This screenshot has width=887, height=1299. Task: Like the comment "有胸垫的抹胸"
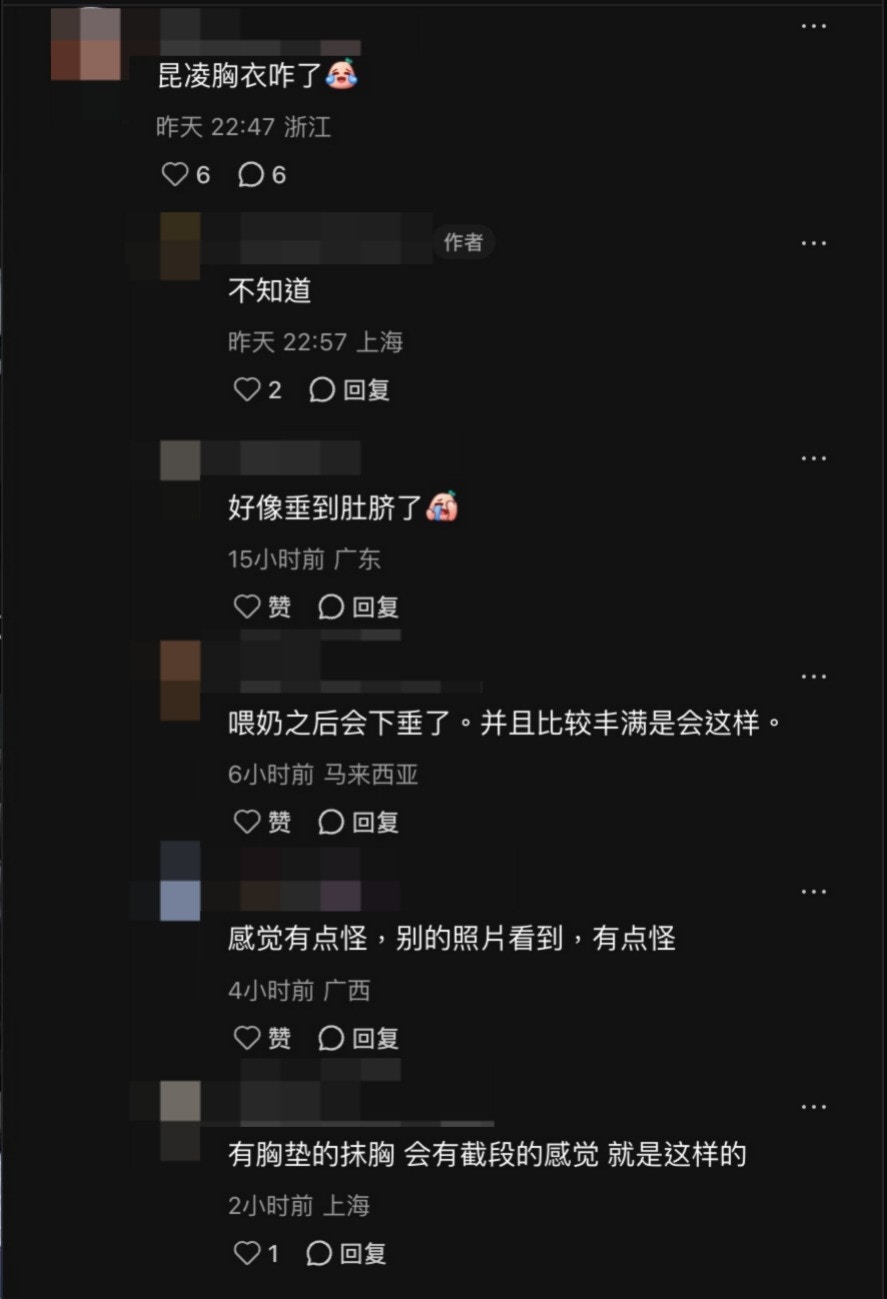pyautogui.click(x=247, y=1253)
